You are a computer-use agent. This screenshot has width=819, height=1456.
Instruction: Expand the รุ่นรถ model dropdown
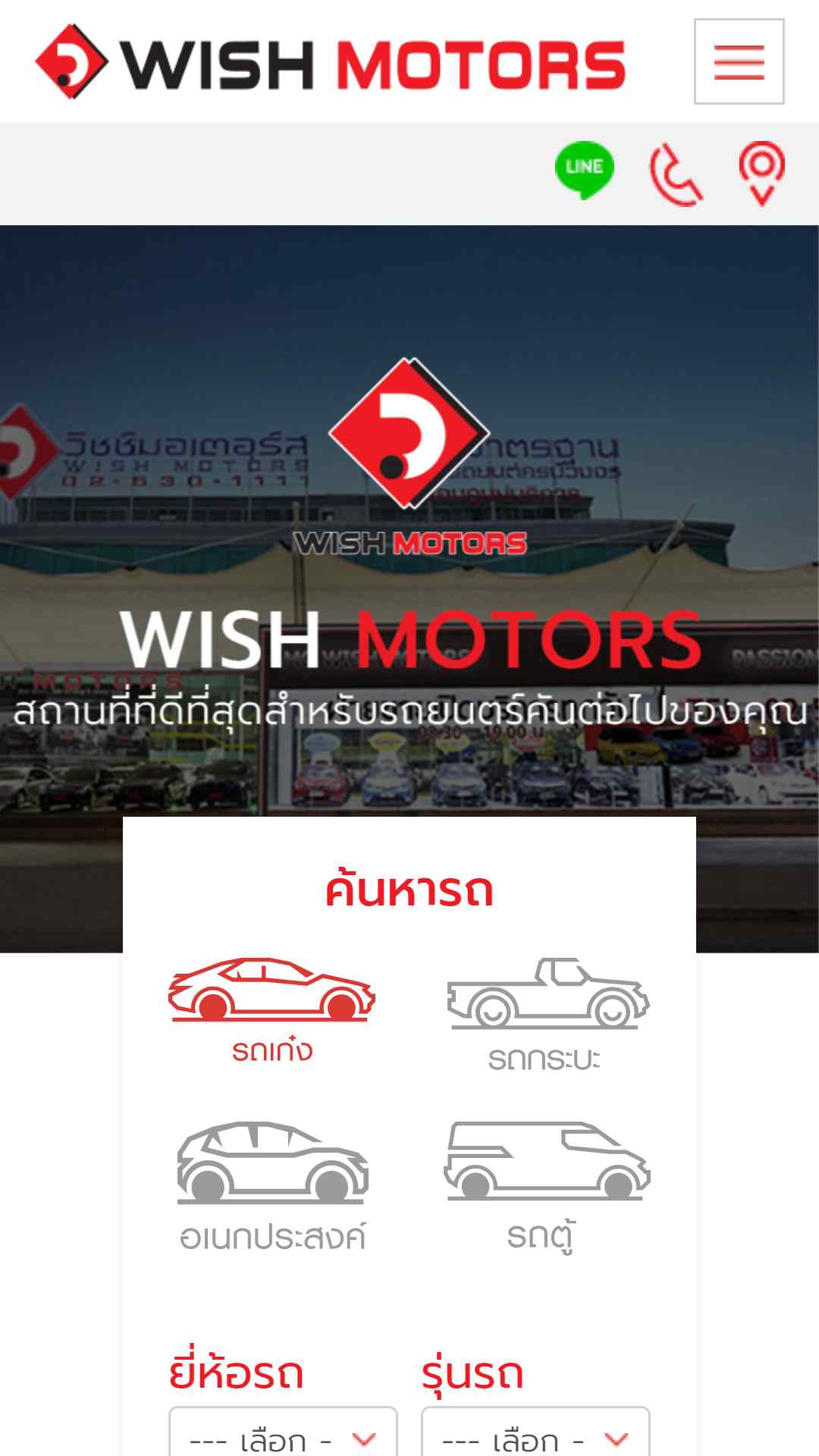click(535, 1432)
